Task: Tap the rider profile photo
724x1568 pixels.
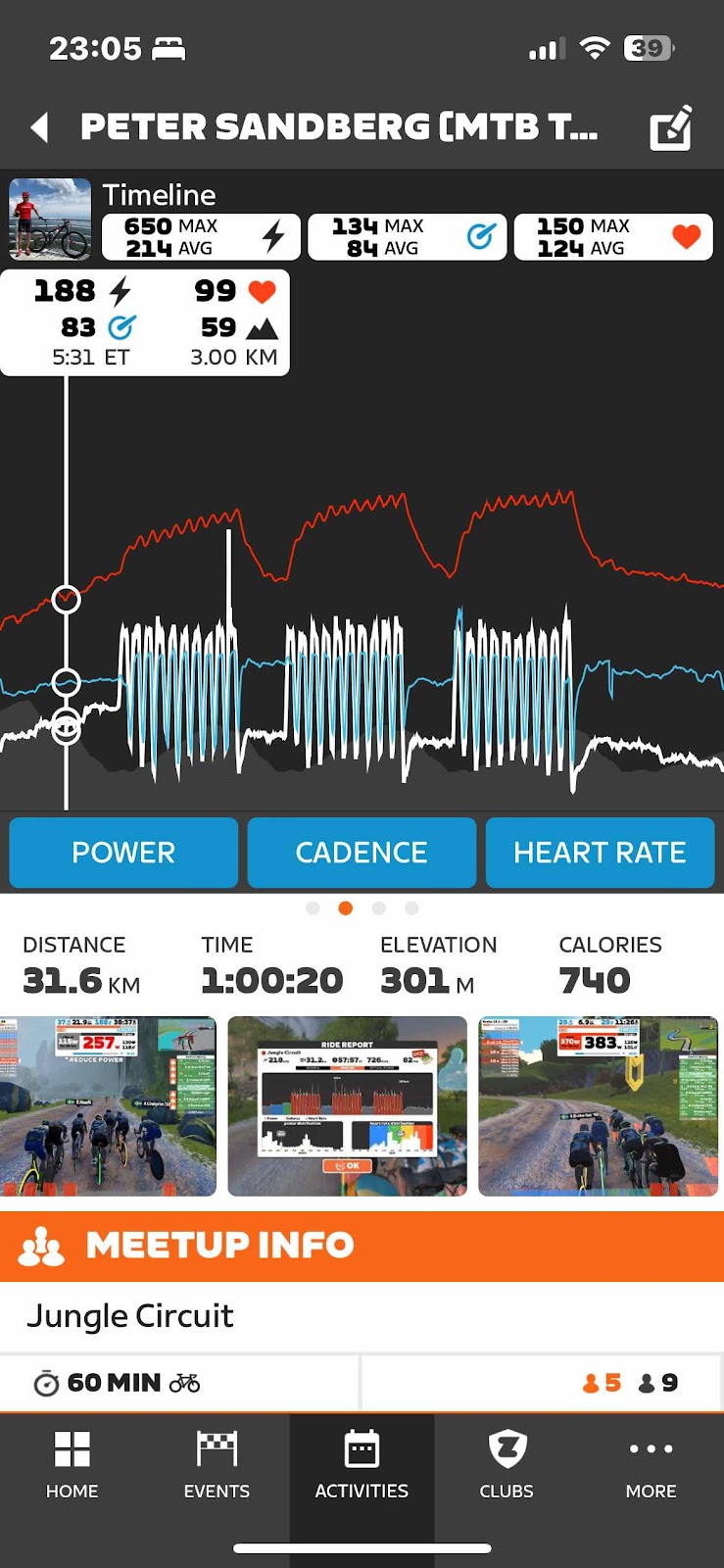Action: (50, 219)
